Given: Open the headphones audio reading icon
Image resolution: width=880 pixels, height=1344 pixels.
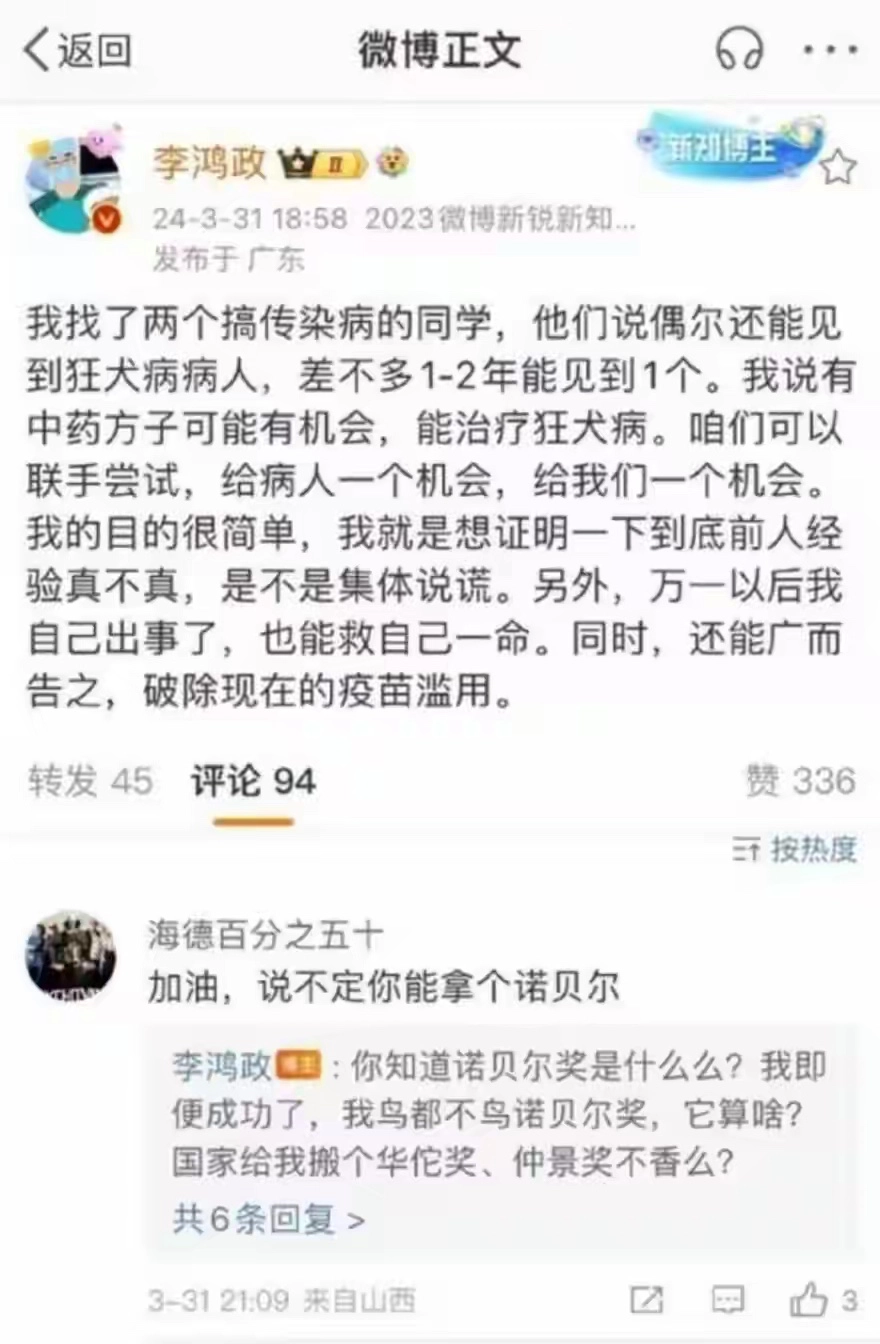Looking at the screenshot, I should [739, 47].
